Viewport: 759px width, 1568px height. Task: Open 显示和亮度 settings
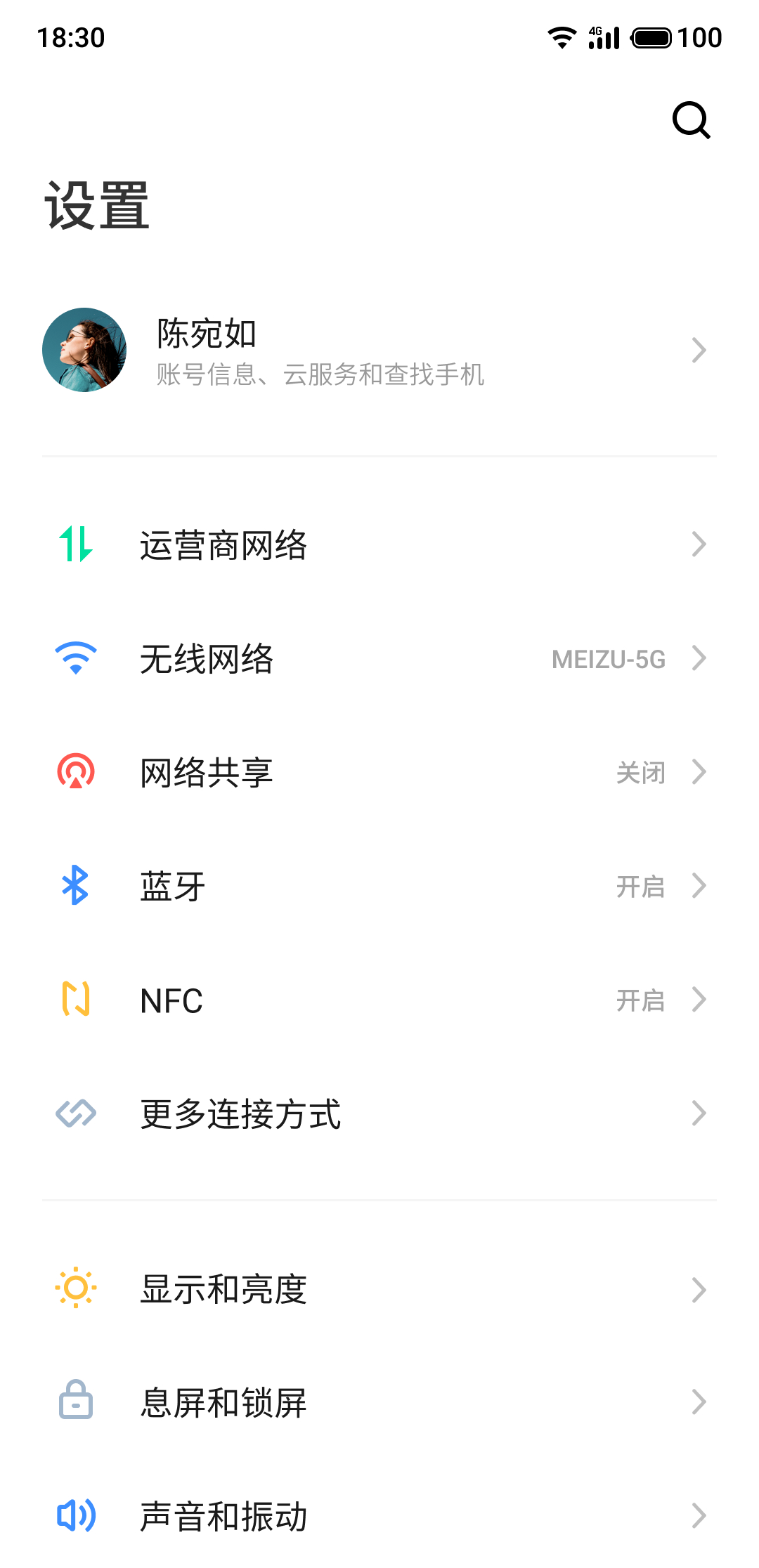[x=379, y=1290]
